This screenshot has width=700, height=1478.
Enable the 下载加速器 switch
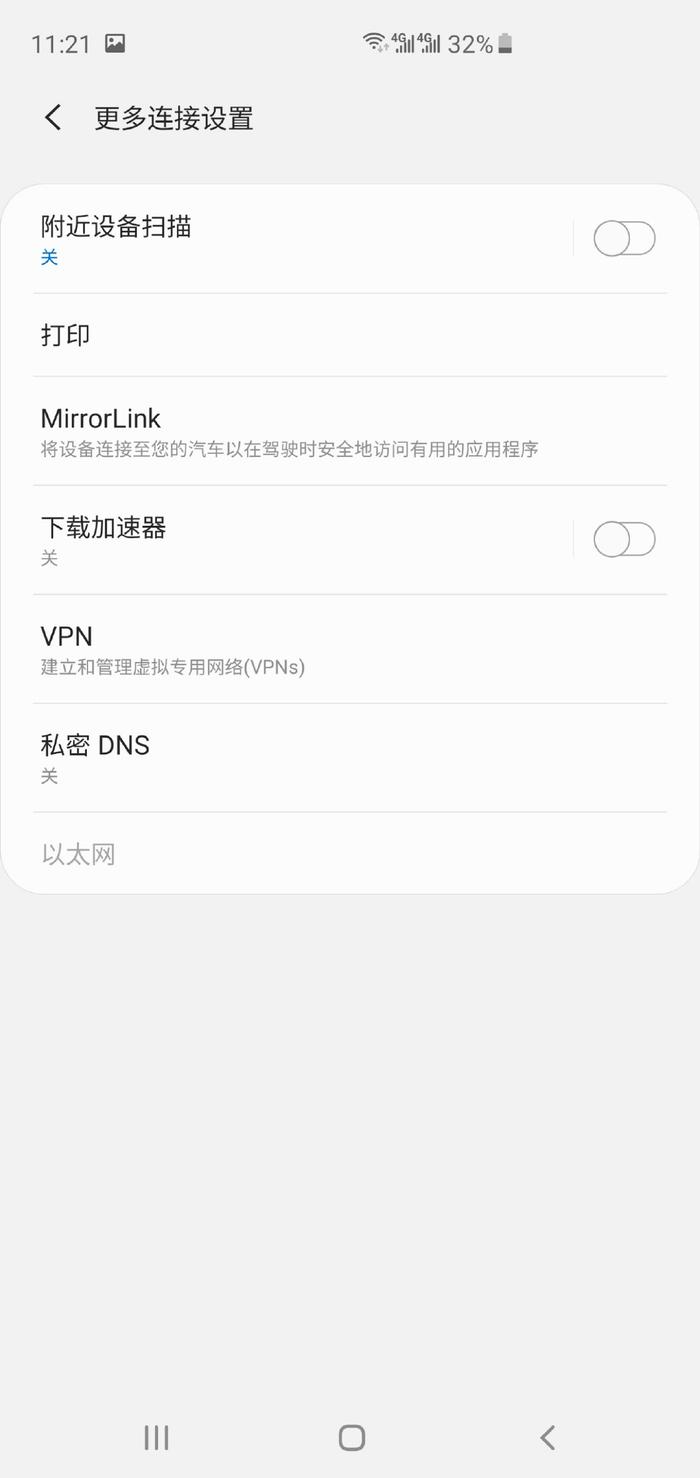624,540
